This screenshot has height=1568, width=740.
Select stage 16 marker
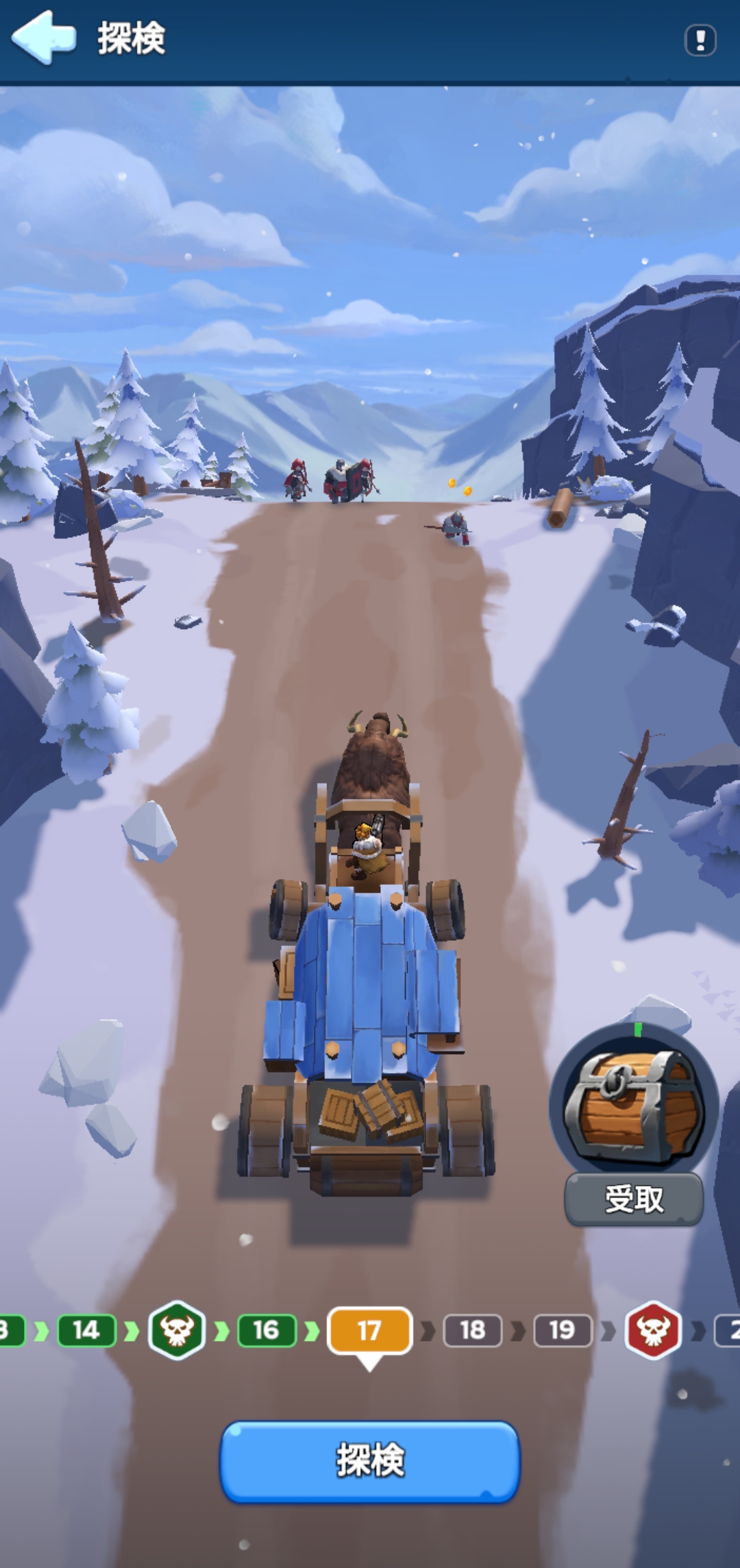[x=267, y=1330]
